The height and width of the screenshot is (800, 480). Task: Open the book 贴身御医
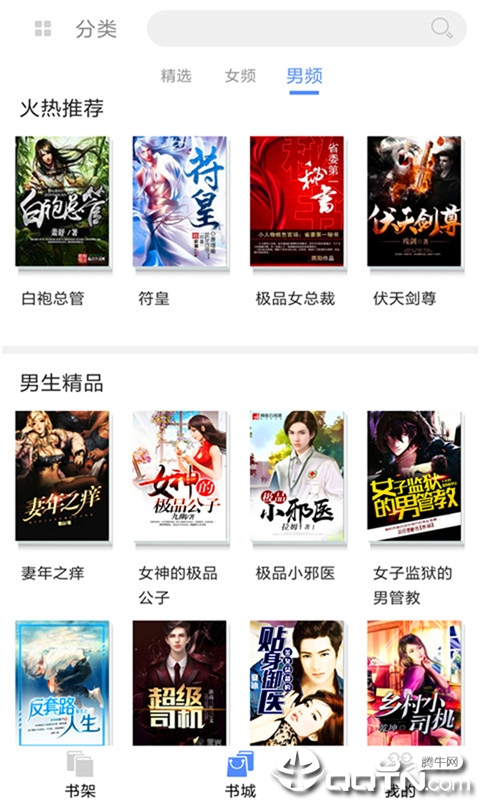297,683
